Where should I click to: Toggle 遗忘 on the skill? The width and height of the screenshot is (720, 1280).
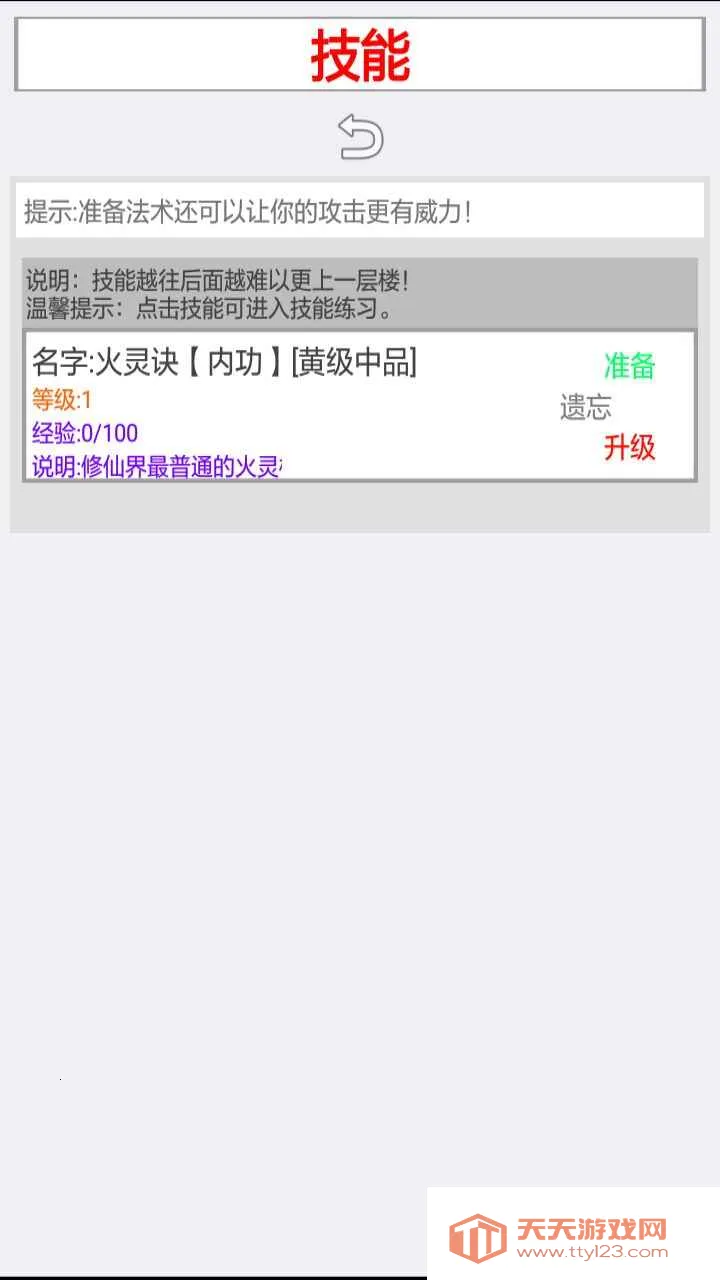pyautogui.click(x=585, y=408)
